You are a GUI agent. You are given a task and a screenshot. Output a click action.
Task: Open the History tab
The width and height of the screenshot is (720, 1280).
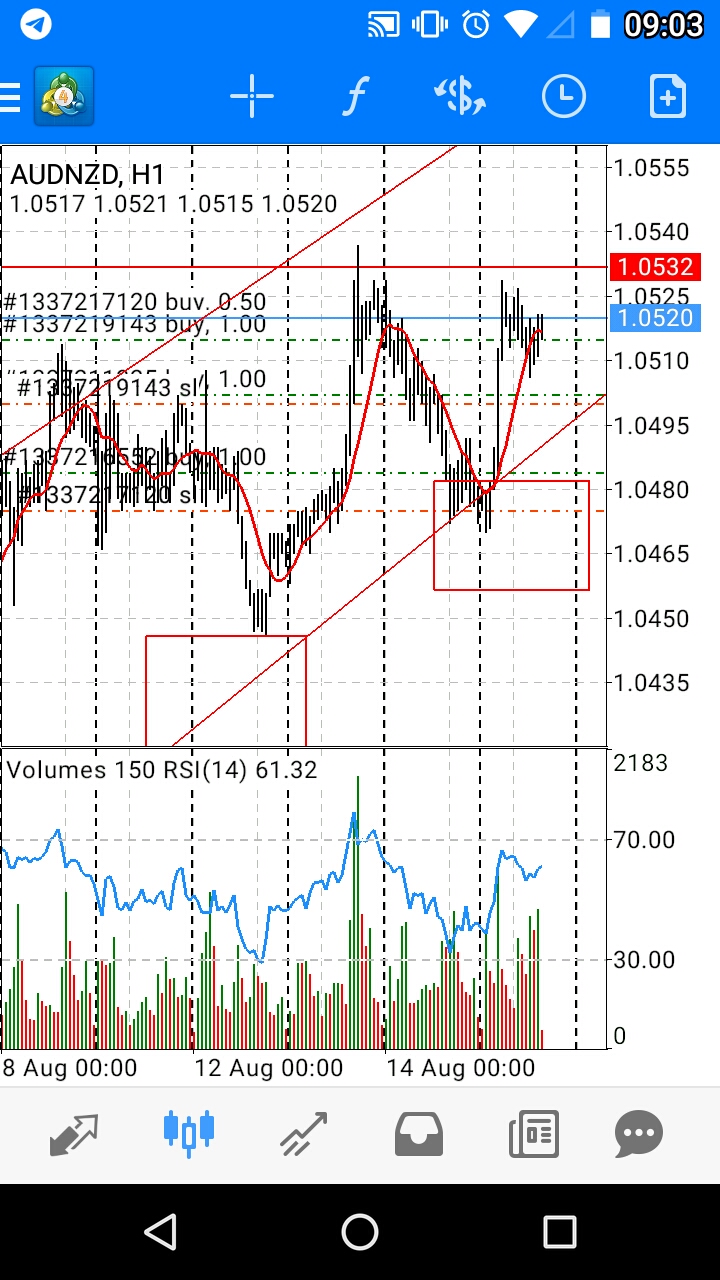(420, 1134)
